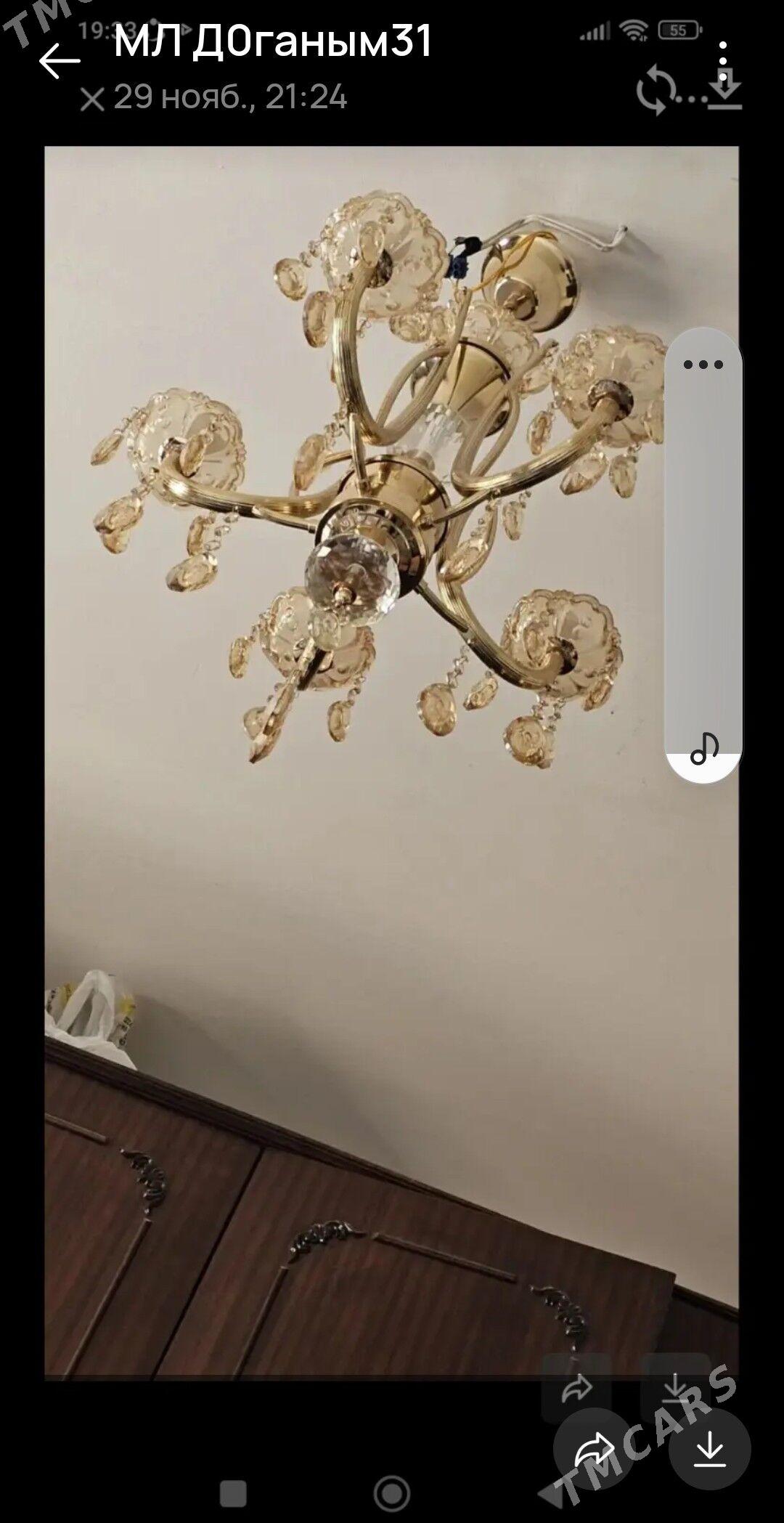
Task: Open the three-dot overflow menu at top
Action: tap(723, 52)
